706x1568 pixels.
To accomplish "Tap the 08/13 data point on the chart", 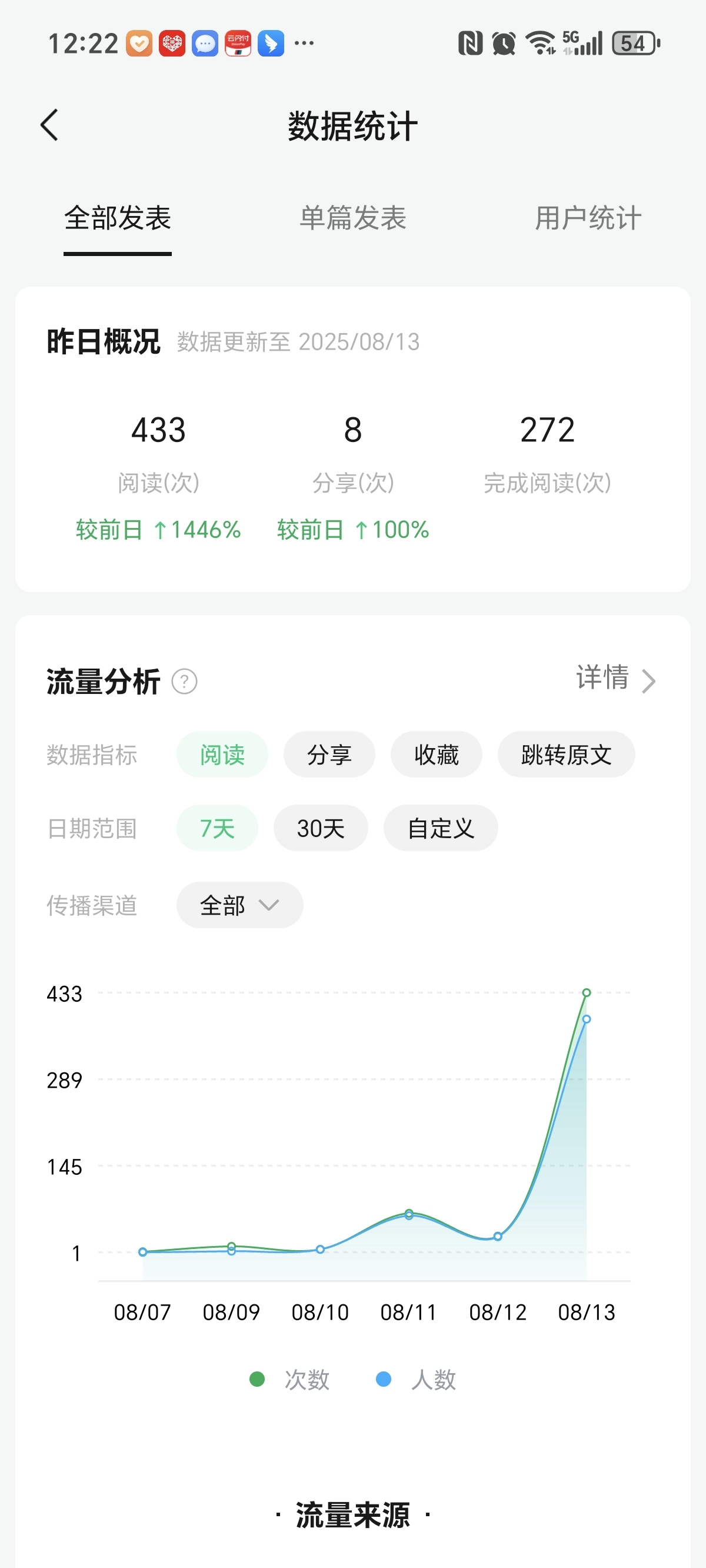I will click(587, 993).
